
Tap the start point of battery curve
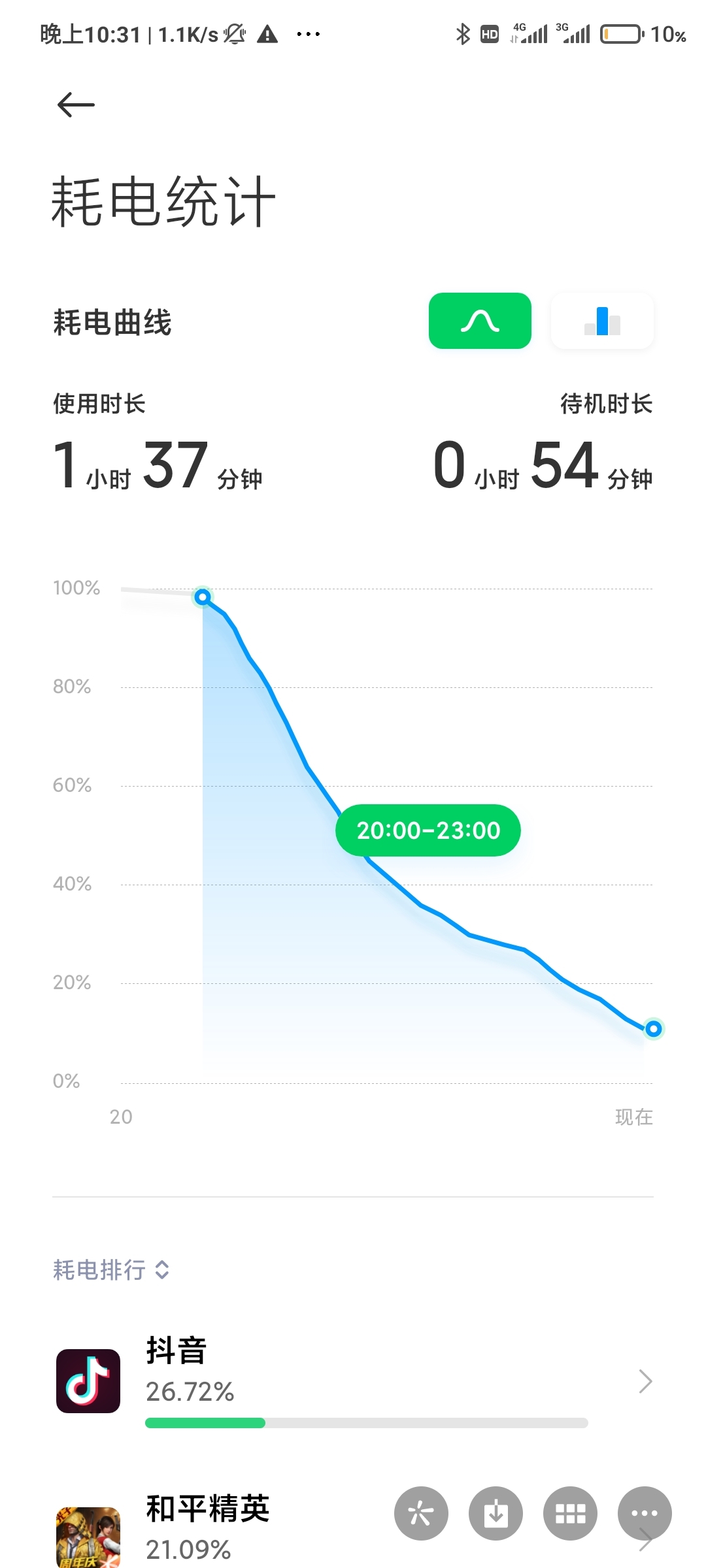[x=203, y=596]
